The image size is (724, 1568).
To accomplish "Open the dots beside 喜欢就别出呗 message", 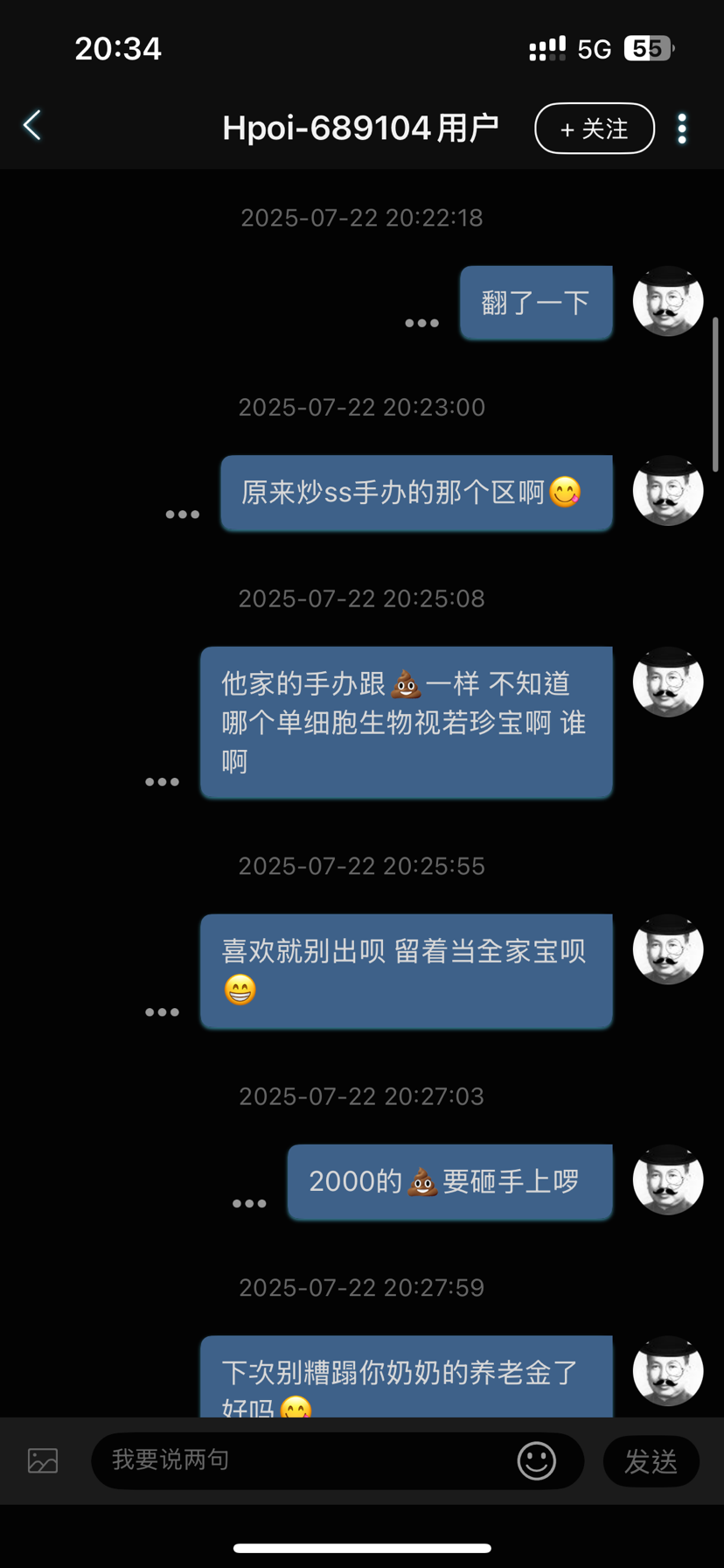I will pyautogui.click(x=162, y=1012).
